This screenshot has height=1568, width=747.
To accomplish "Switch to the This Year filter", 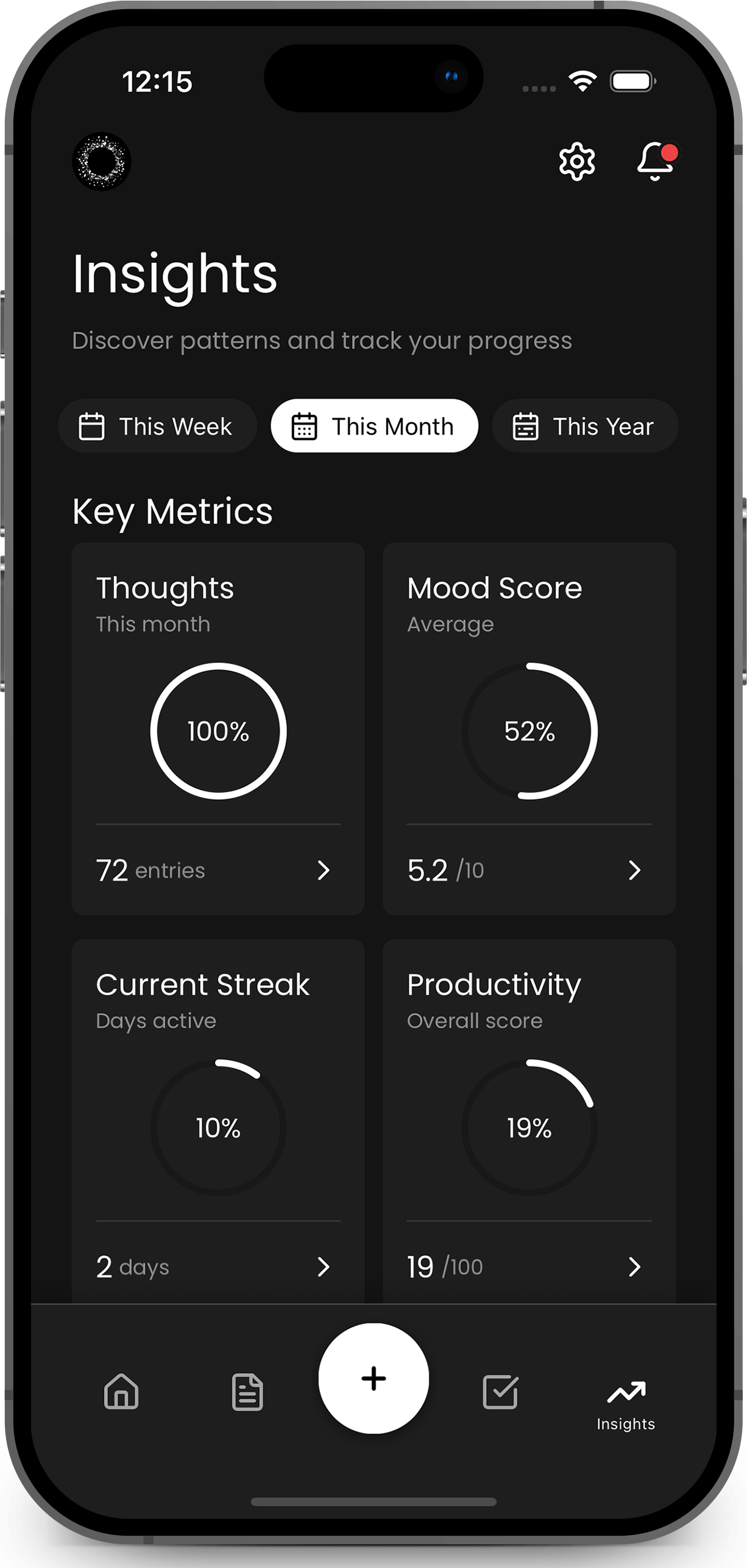I will [584, 426].
